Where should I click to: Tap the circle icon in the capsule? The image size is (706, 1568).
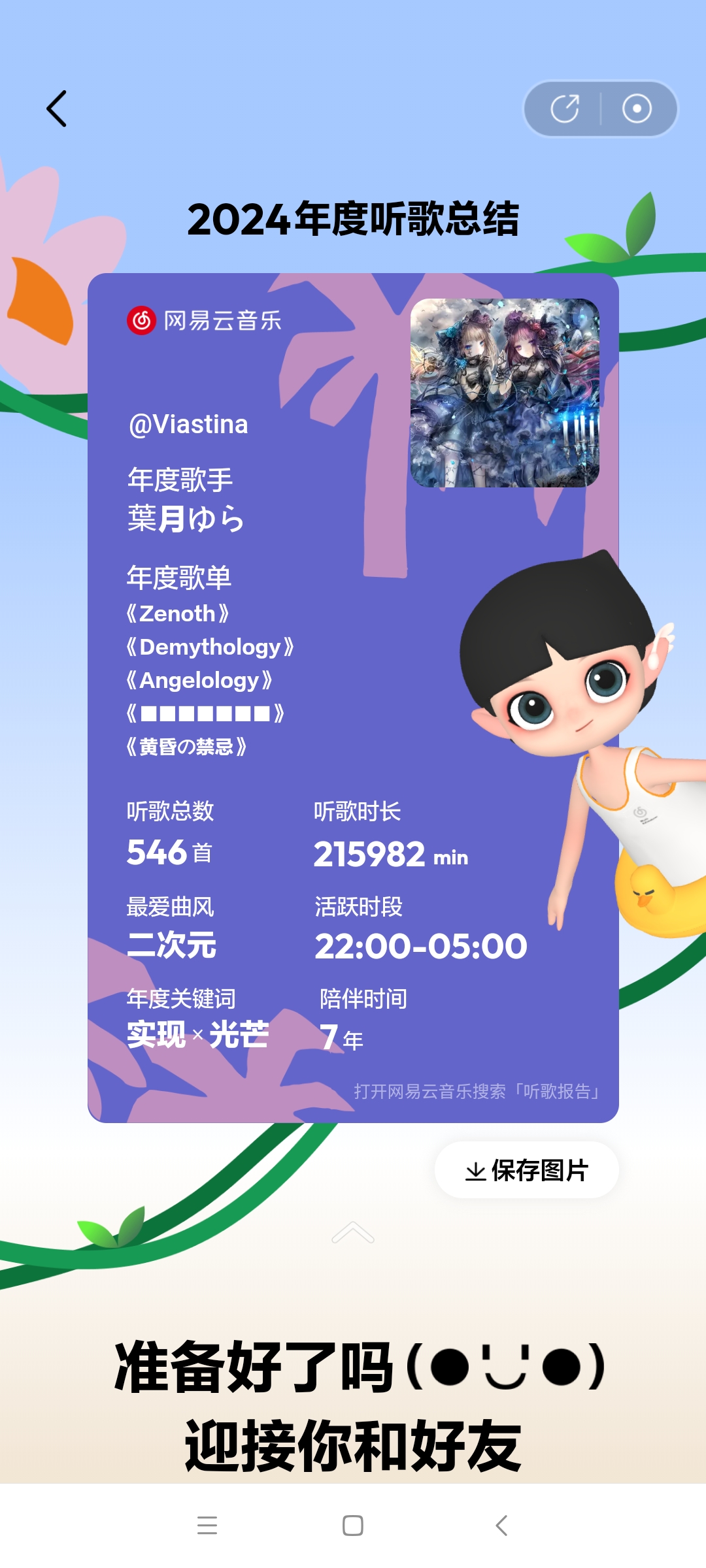coord(637,108)
